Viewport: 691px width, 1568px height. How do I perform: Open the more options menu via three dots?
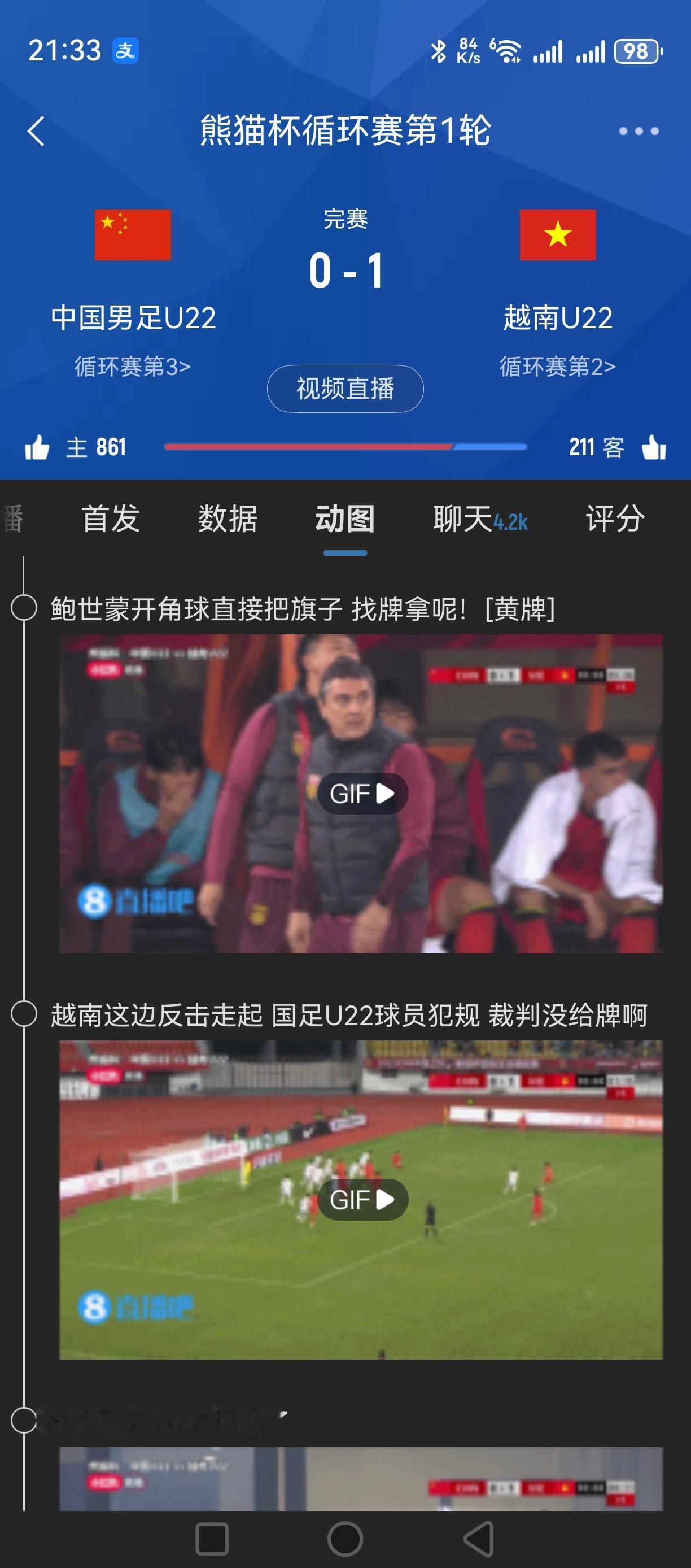633,131
